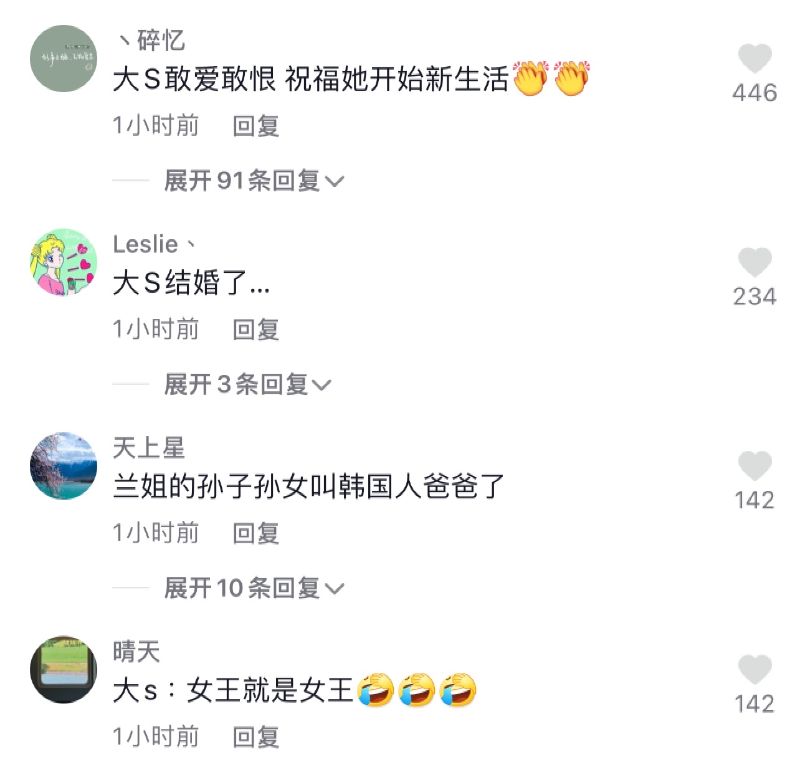Image resolution: width=800 pixels, height=770 pixels.
Task: Expand the 10 replies under 天上星's comment
Action: pos(254,588)
